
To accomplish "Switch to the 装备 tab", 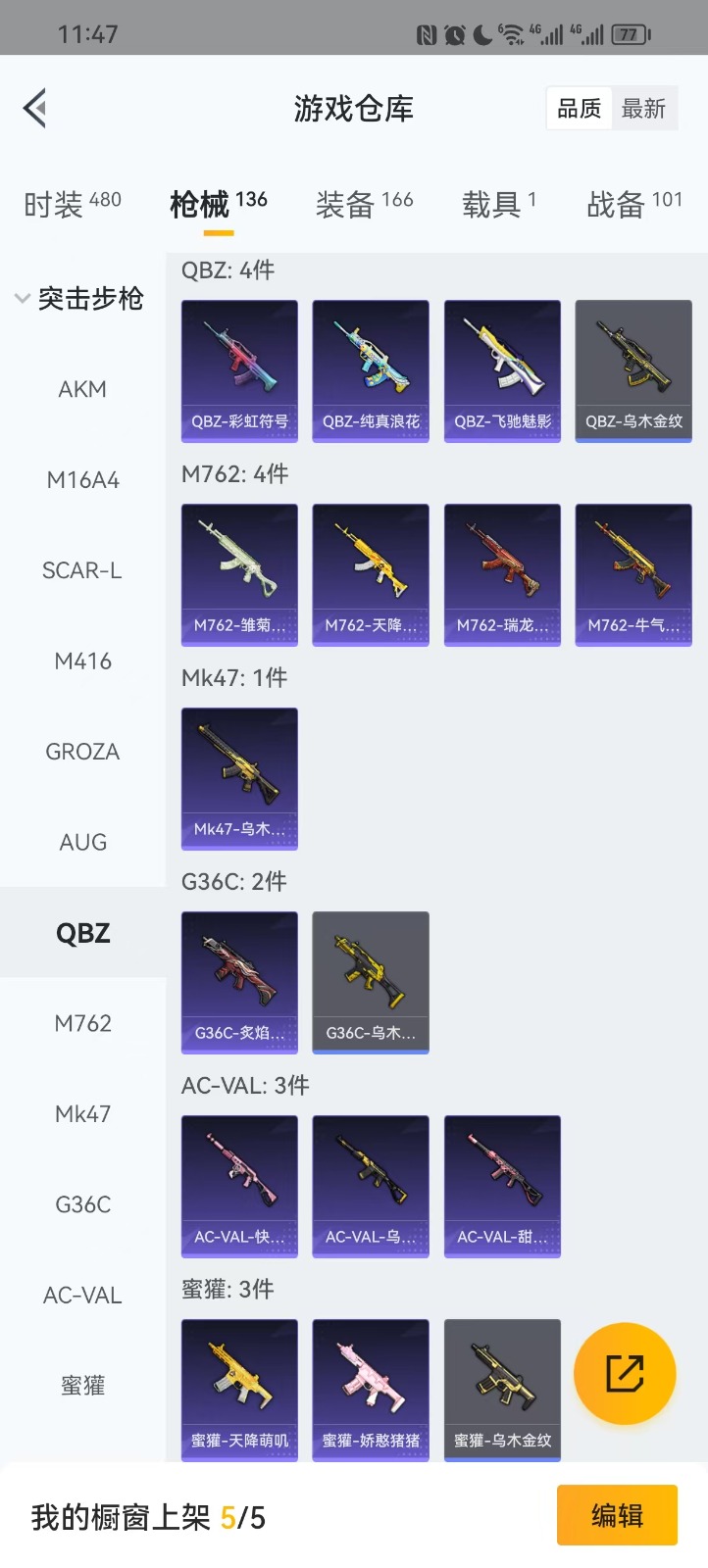I will click(364, 204).
